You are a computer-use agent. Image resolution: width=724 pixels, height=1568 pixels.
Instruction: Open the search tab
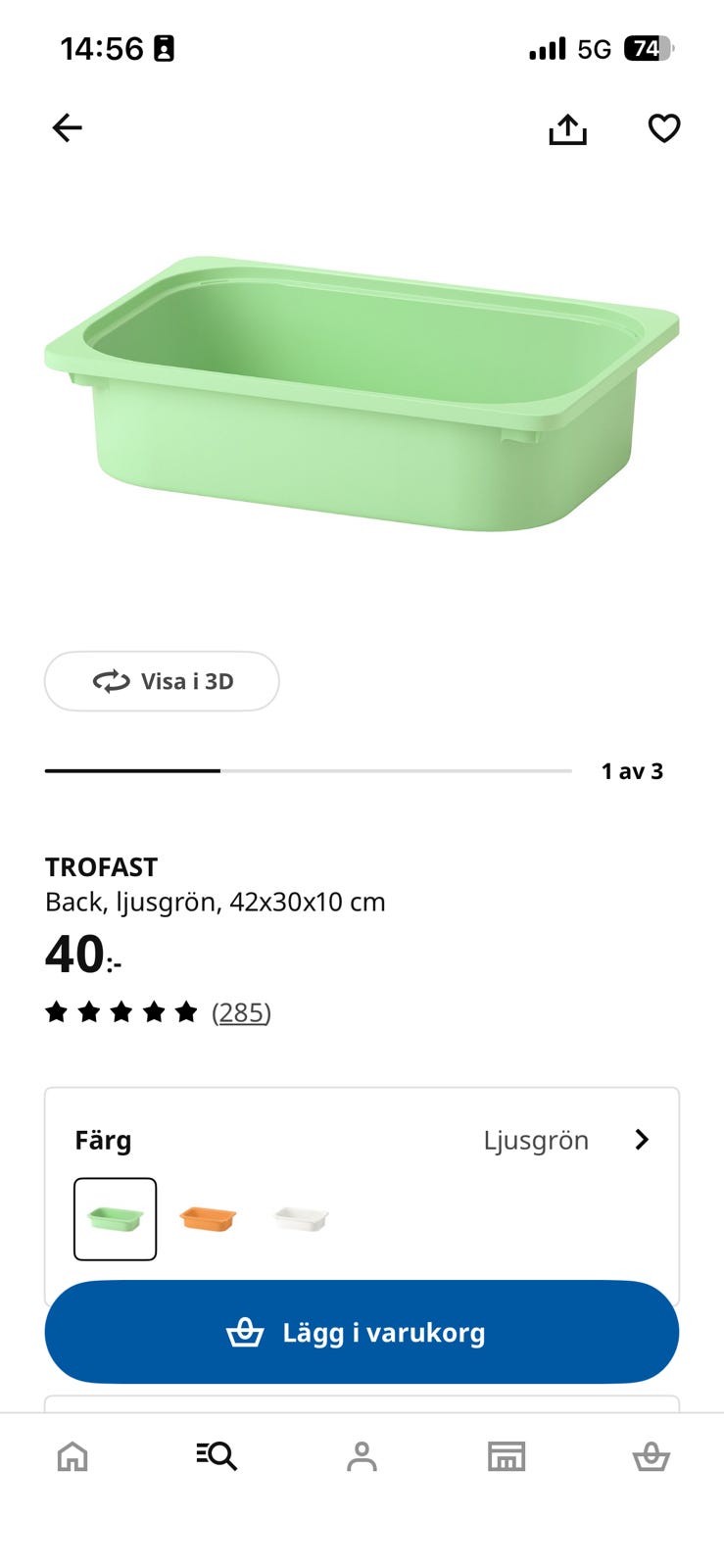(217, 1457)
